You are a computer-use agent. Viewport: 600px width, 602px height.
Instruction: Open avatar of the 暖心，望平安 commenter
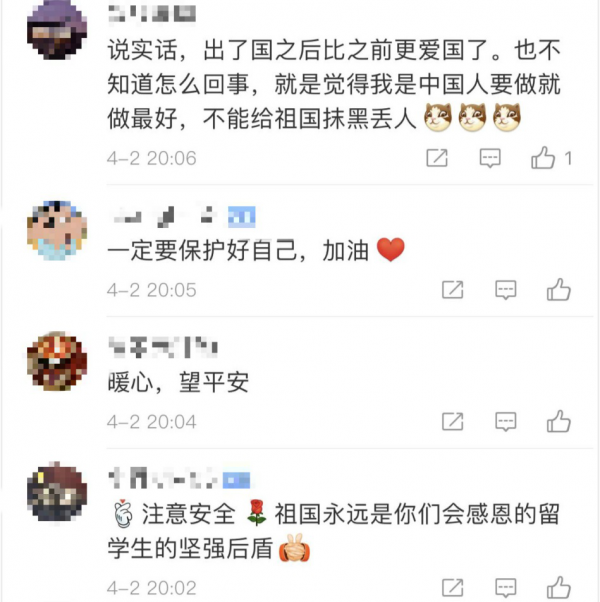(x=56, y=361)
